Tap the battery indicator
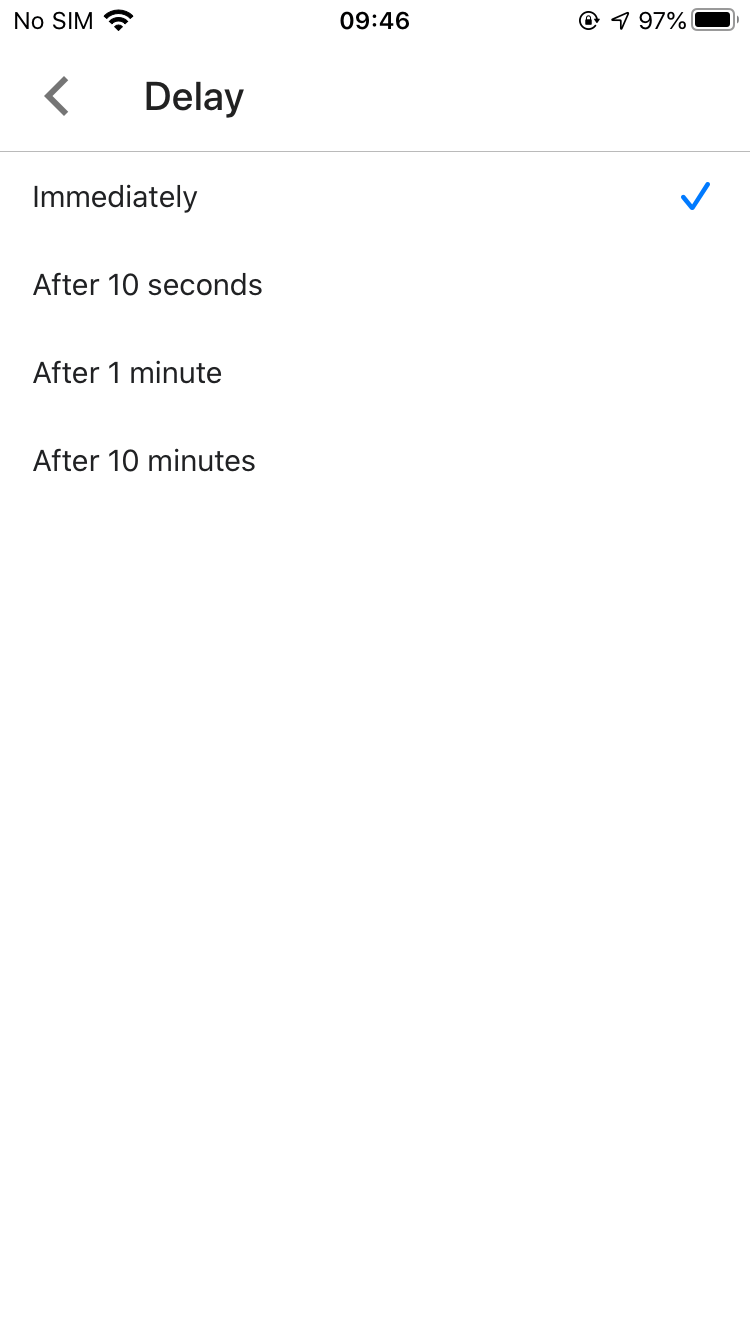The image size is (750, 1334). coord(712,19)
